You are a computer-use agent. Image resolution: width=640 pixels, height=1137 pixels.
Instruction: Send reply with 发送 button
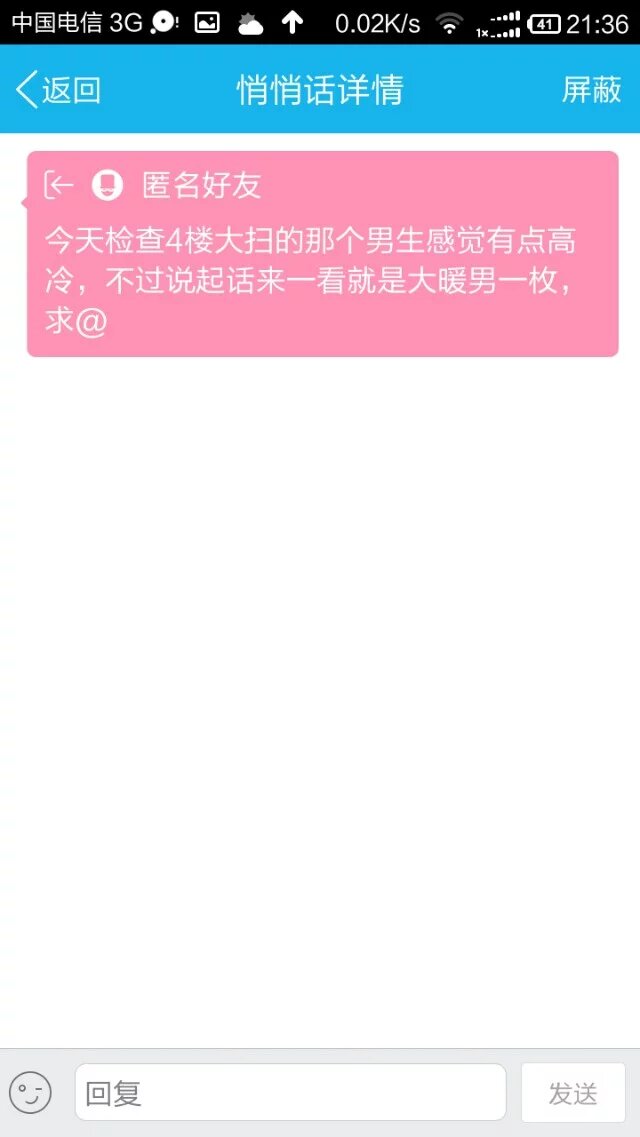coord(573,1092)
